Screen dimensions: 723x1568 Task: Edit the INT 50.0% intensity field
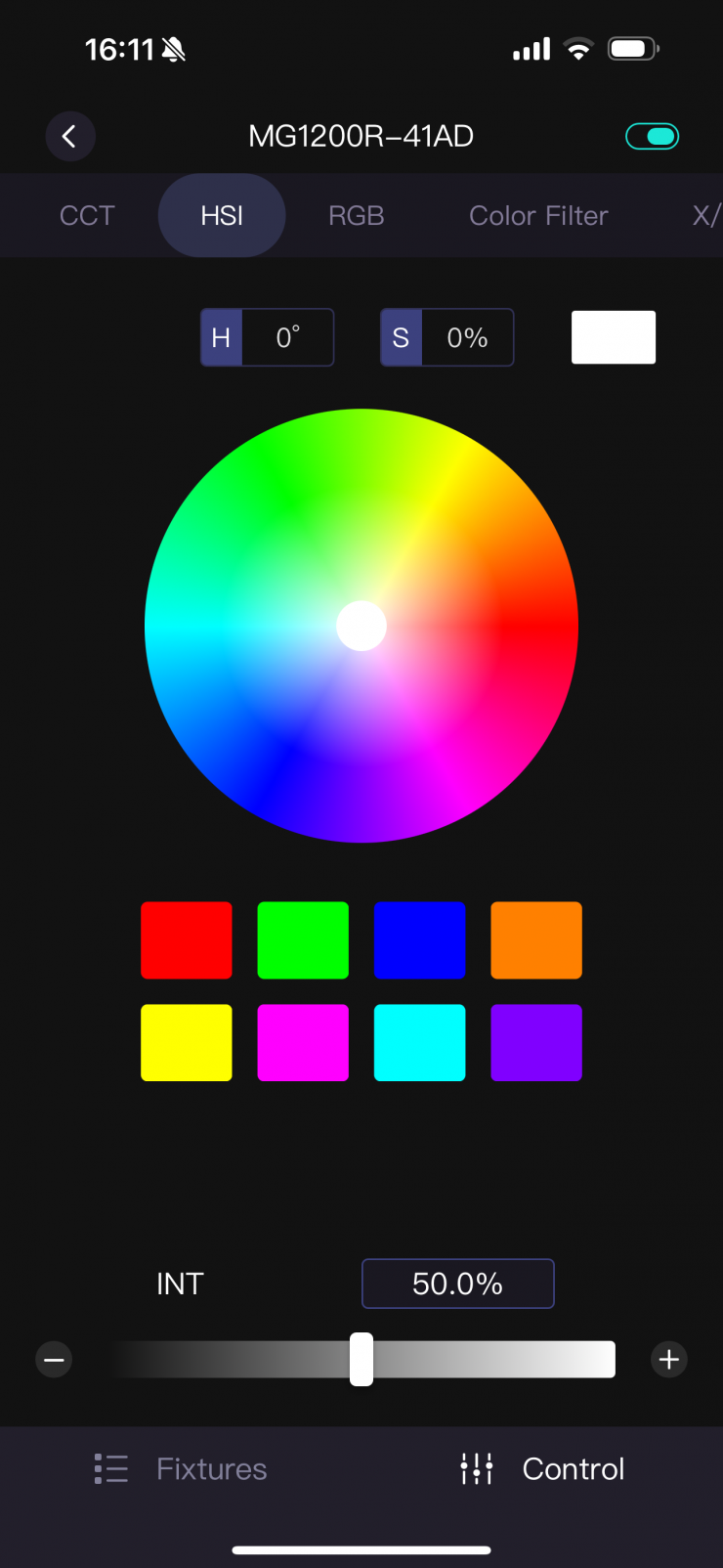click(457, 1283)
